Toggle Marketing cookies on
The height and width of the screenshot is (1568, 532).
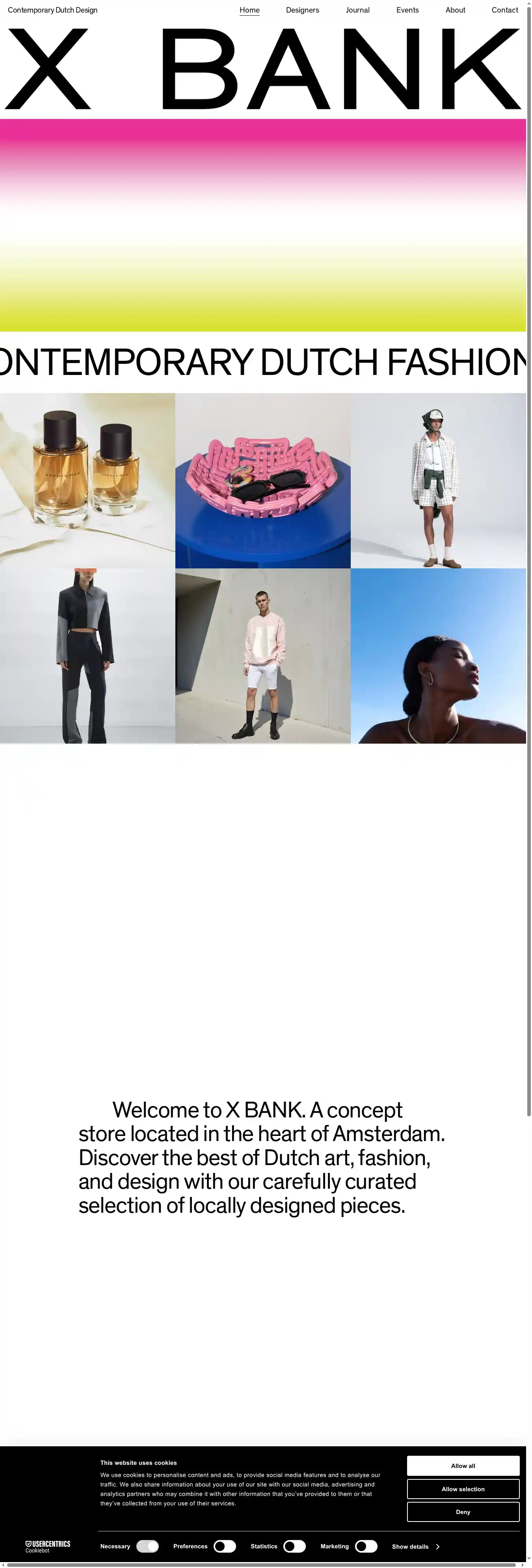click(x=366, y=1546)
